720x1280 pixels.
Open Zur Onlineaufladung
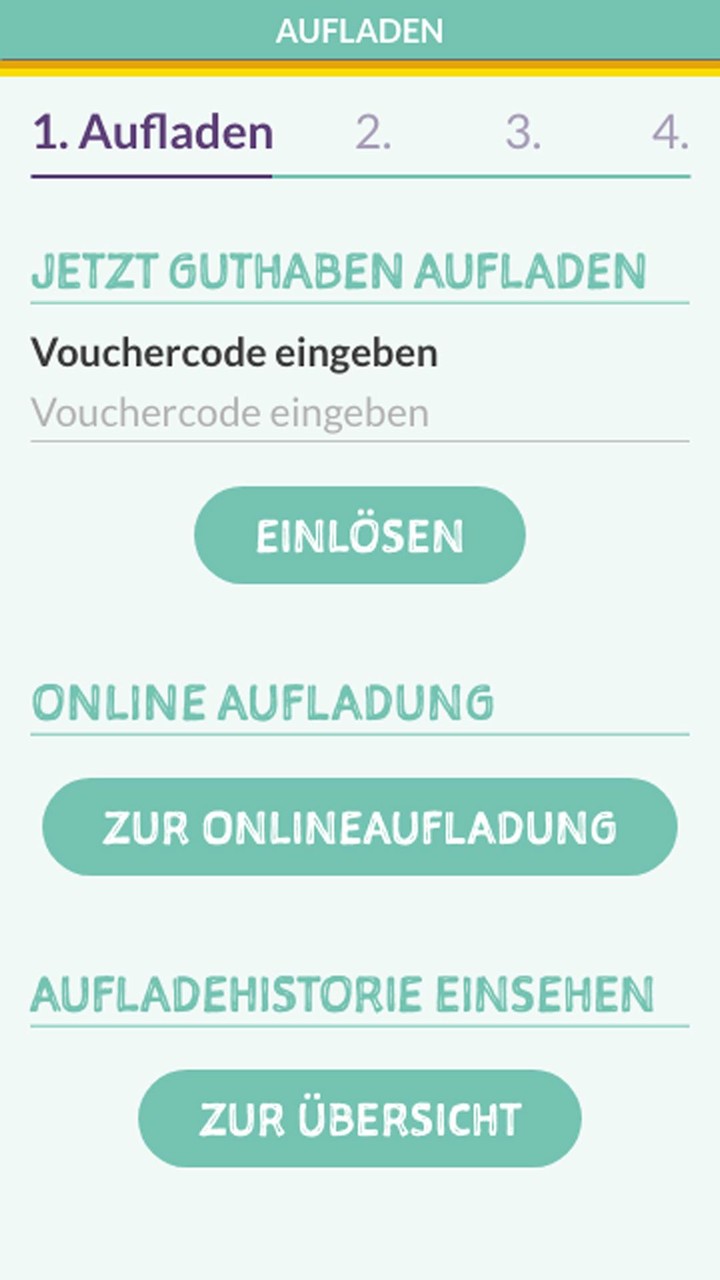click(x=359, y=827)
